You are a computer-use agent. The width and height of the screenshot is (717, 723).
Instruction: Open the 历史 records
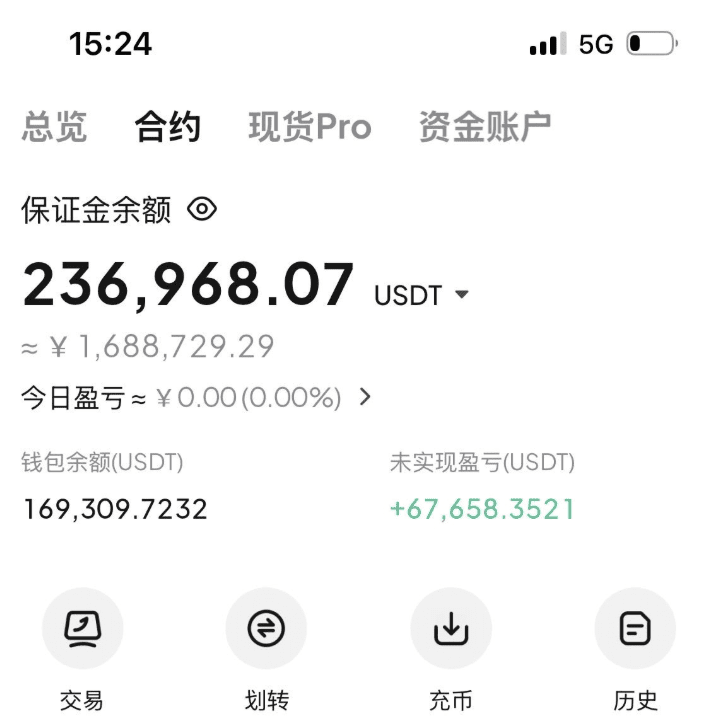click(x=635, y=629)
